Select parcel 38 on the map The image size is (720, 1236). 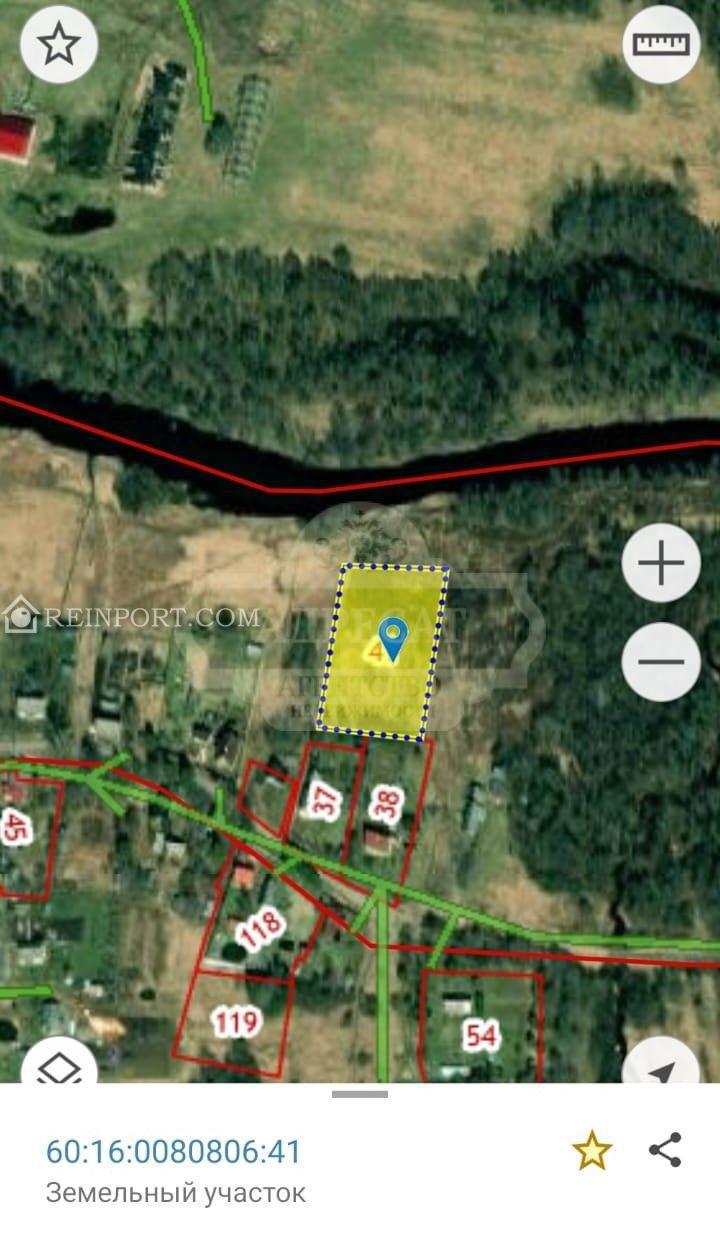[386, 803]
